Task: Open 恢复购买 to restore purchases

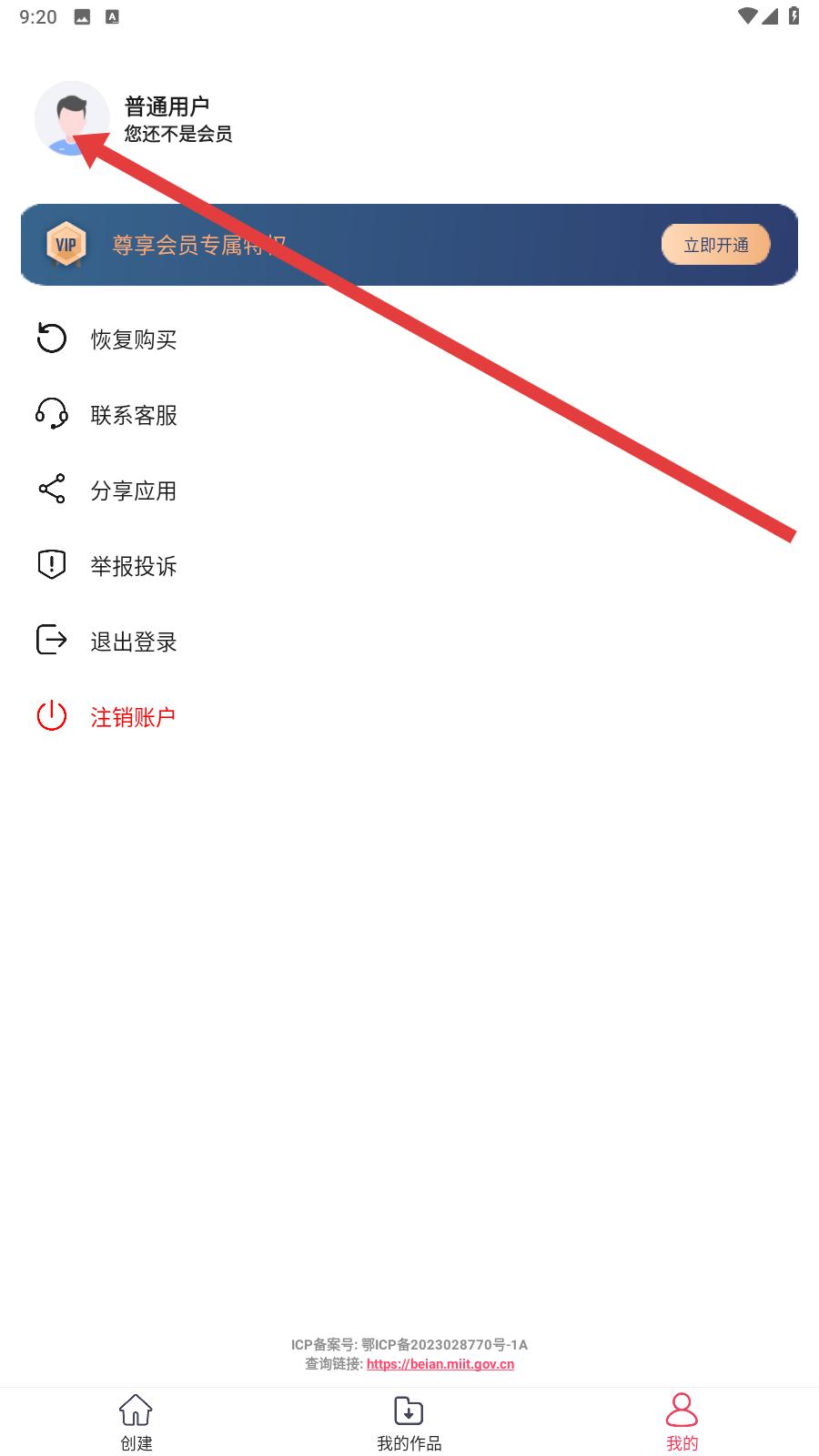Action: point(409,339)
